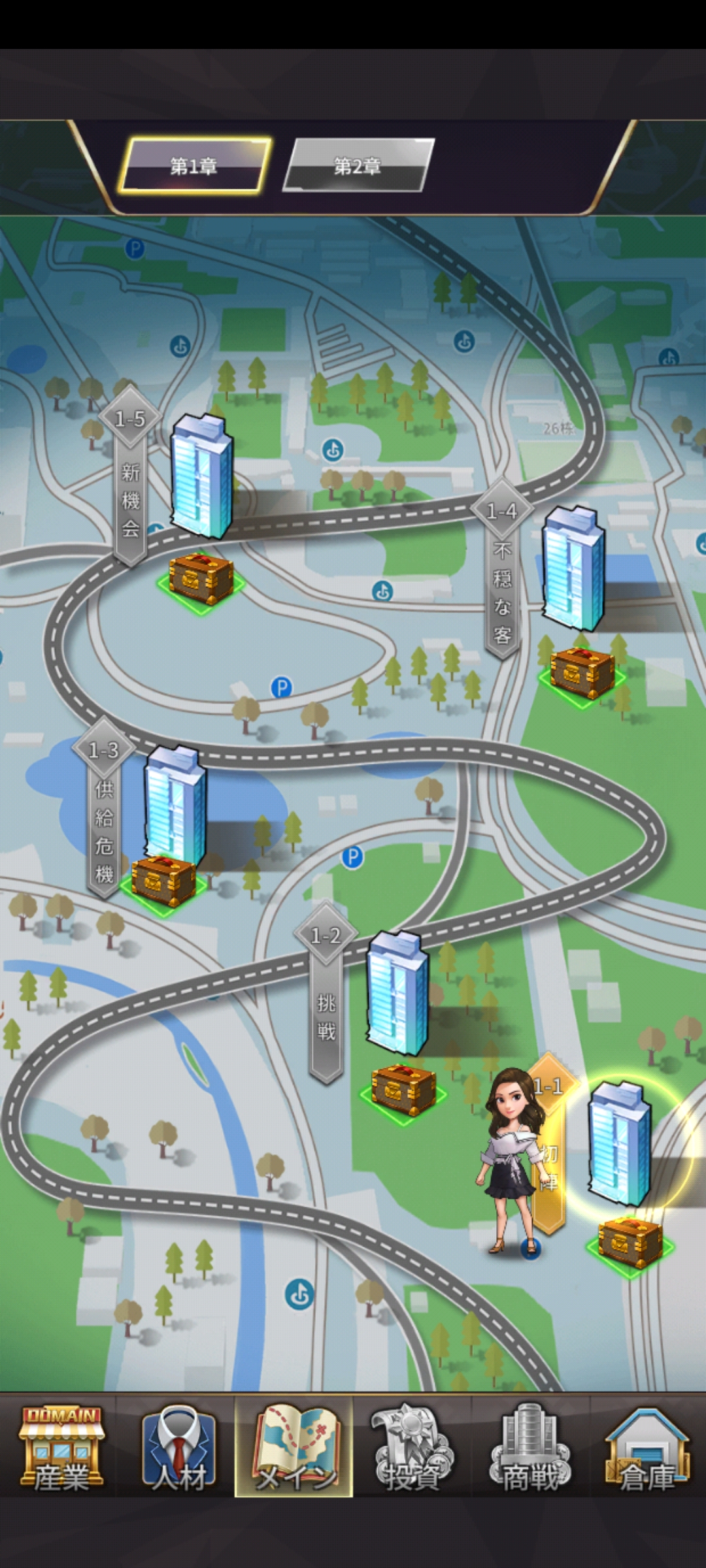The height and width of the screenshot is (1568, 706).
Task: Enter stage 1-2 挑戦 building
Action: pos(397,992)
